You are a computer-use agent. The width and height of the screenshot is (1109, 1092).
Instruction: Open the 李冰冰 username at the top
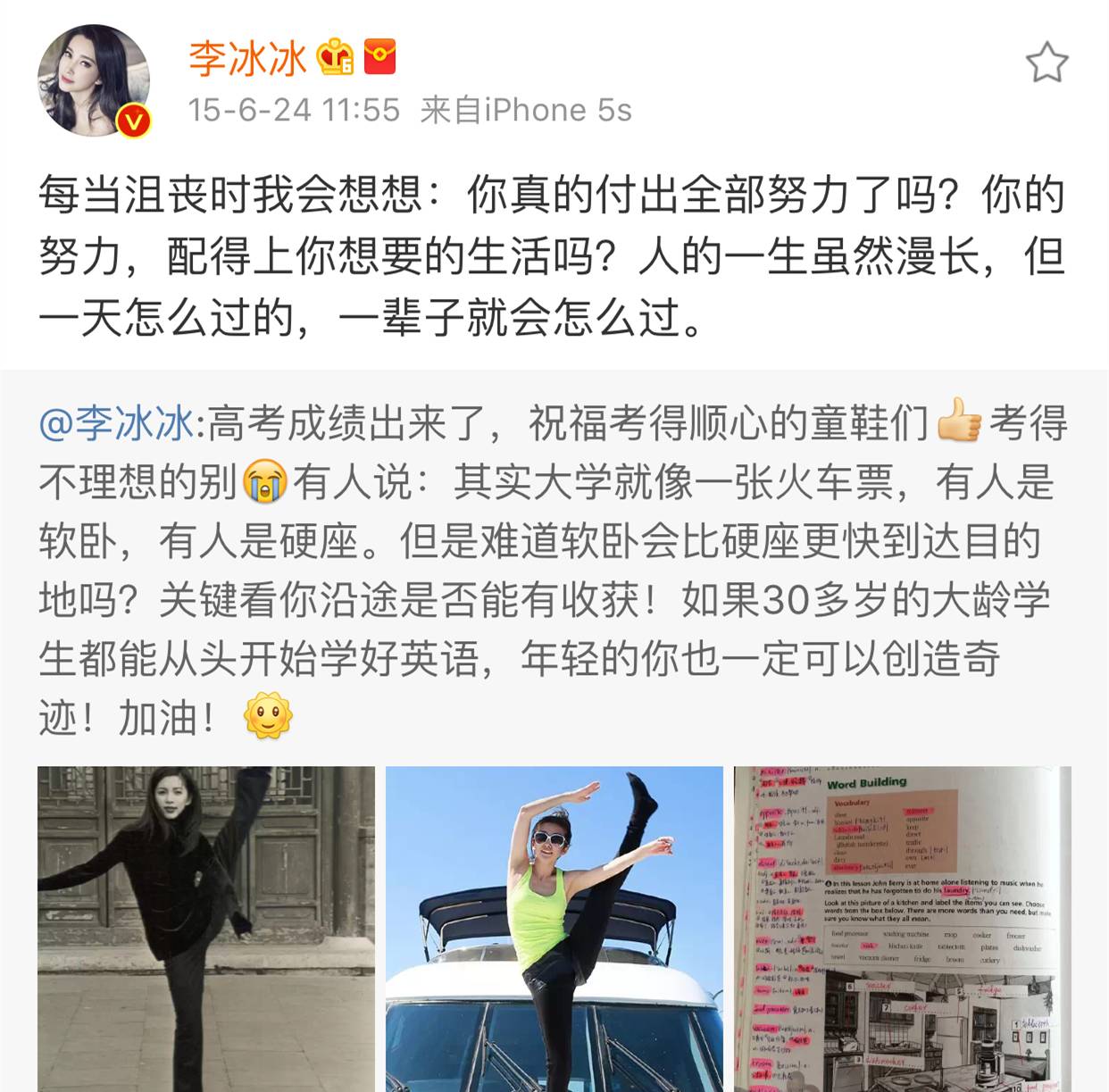point(247,59)
